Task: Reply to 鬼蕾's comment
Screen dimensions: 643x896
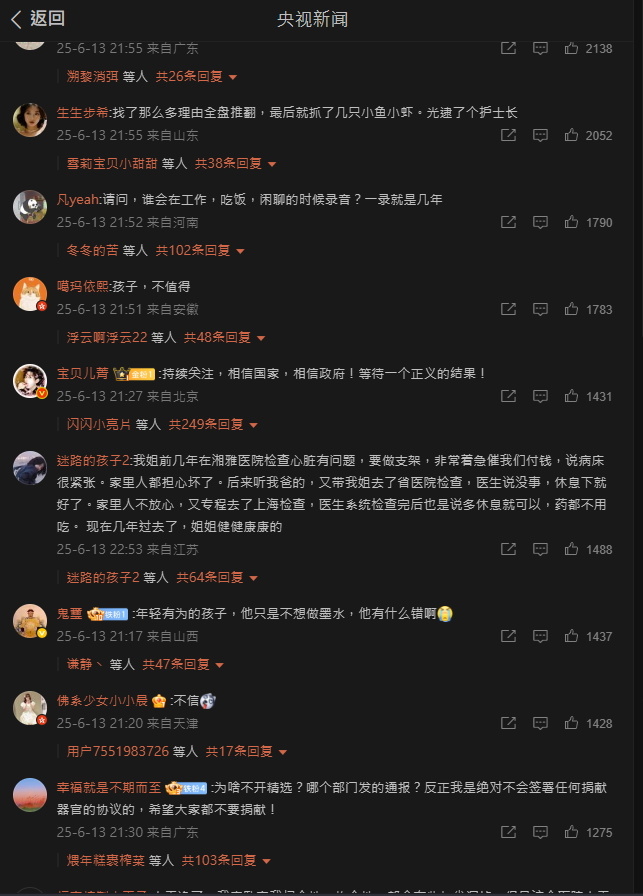Action: tap(540, 636)
